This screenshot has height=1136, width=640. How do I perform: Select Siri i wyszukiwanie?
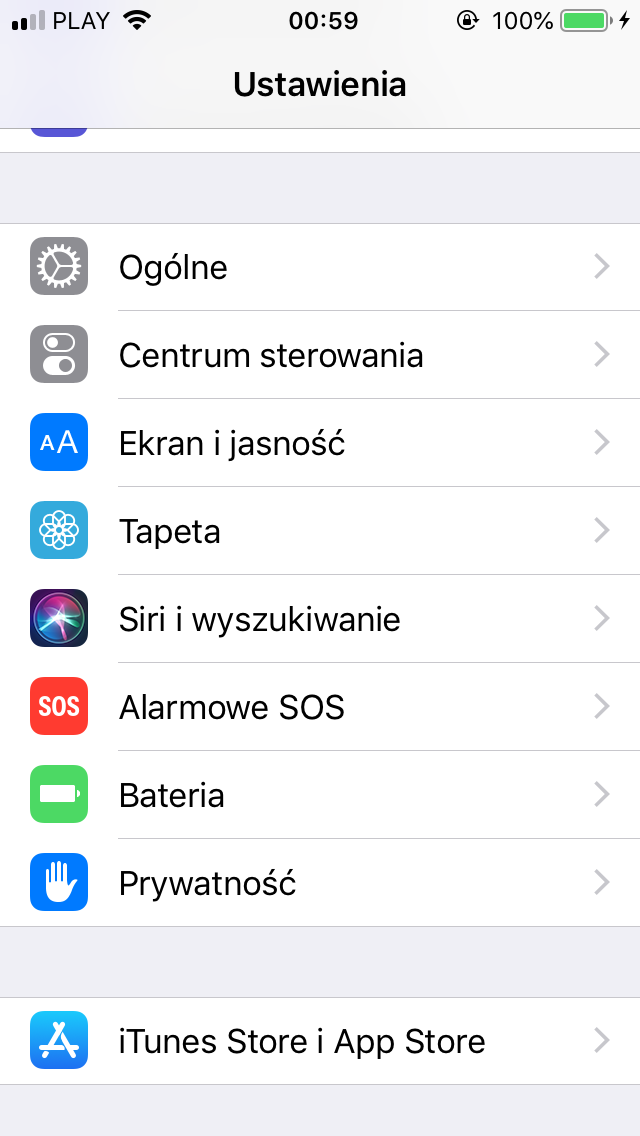(320, 619)
